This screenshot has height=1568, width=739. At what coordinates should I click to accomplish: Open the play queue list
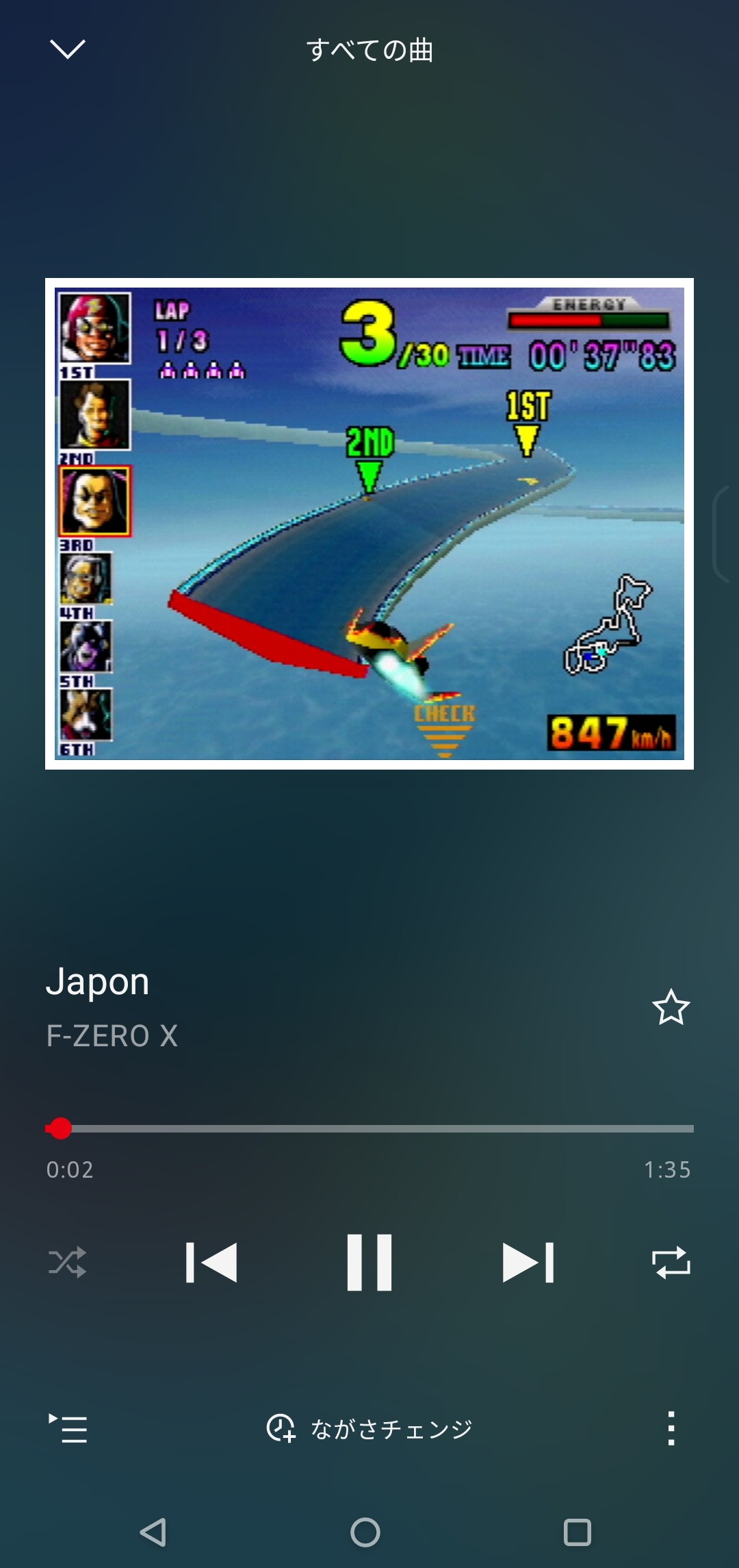click(68, 1428)
